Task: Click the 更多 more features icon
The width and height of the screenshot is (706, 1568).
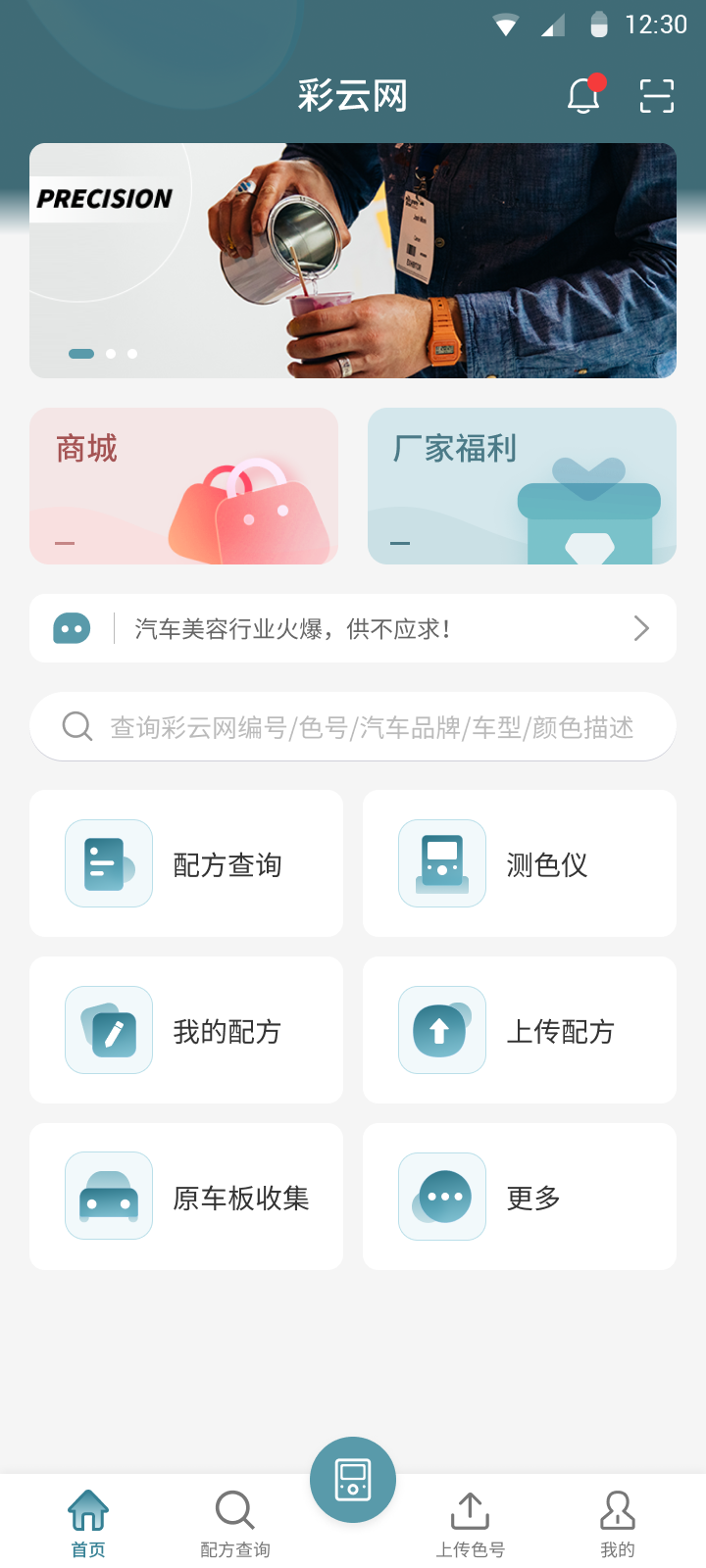Action: pos(440,1197)
